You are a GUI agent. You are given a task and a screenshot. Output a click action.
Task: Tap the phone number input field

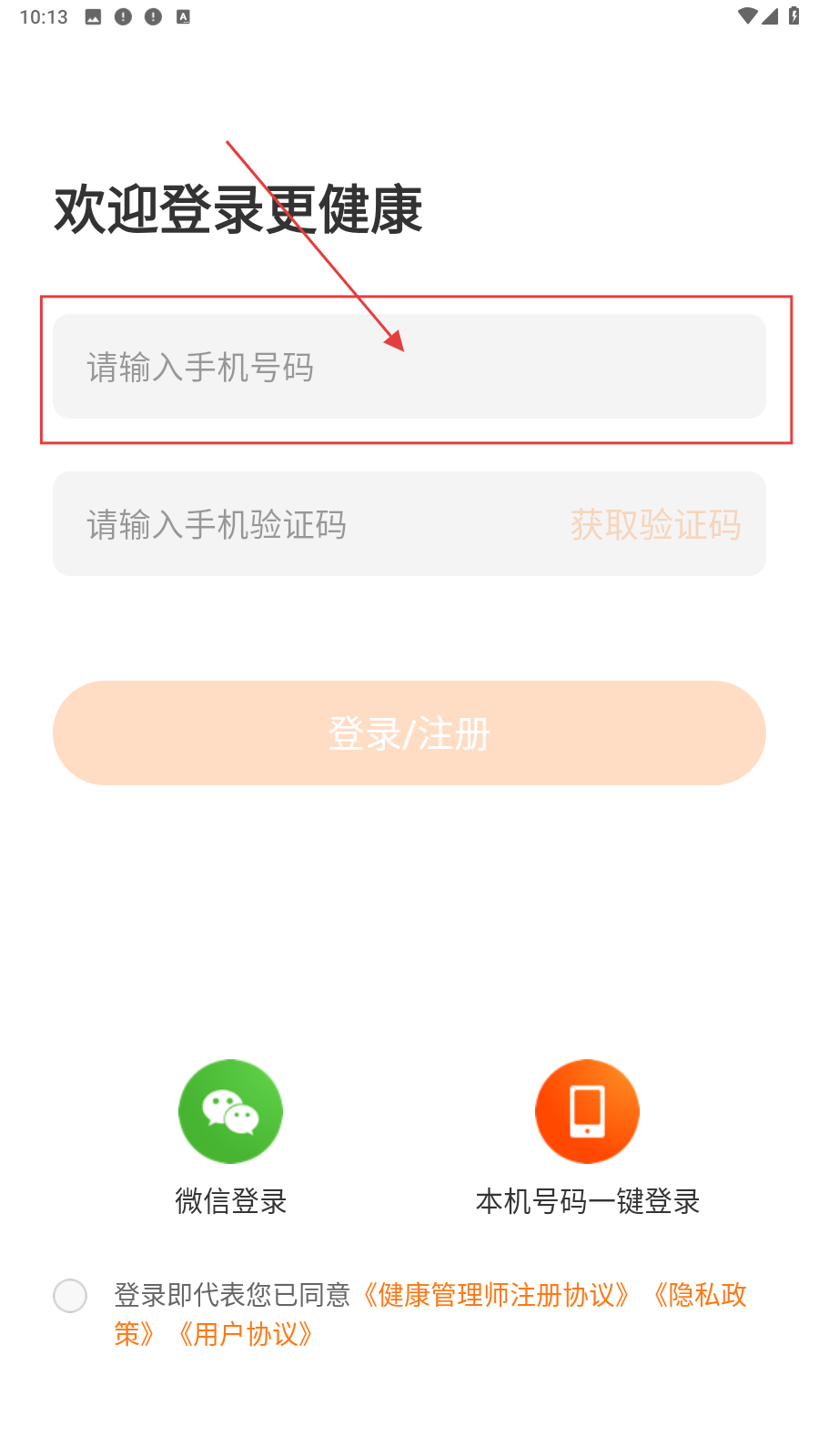pyautogui.click(x=409, y=367)
